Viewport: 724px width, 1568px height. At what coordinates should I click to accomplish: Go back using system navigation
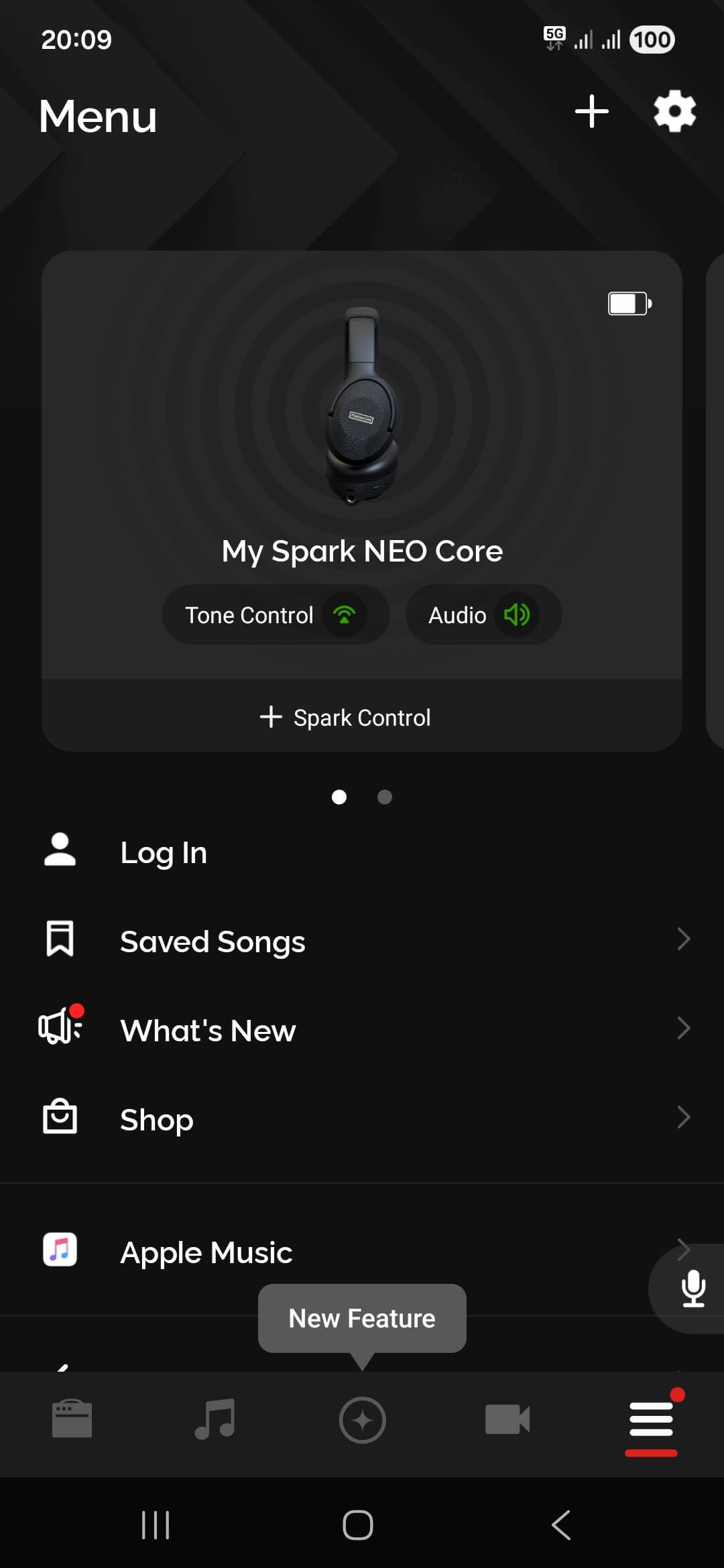tap(561, 1526)
